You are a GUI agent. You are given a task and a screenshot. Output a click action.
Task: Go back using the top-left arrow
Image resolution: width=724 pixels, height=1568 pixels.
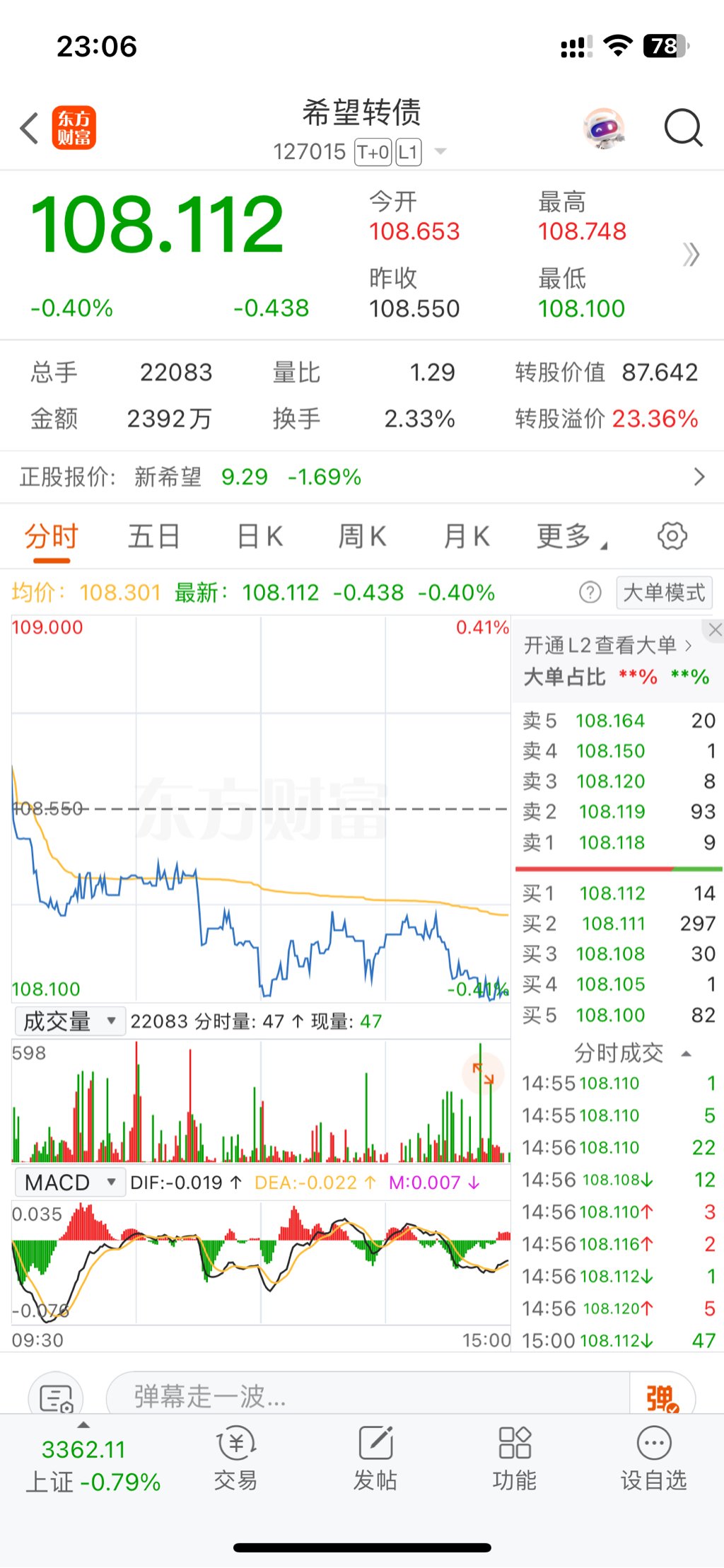[30, 129]
